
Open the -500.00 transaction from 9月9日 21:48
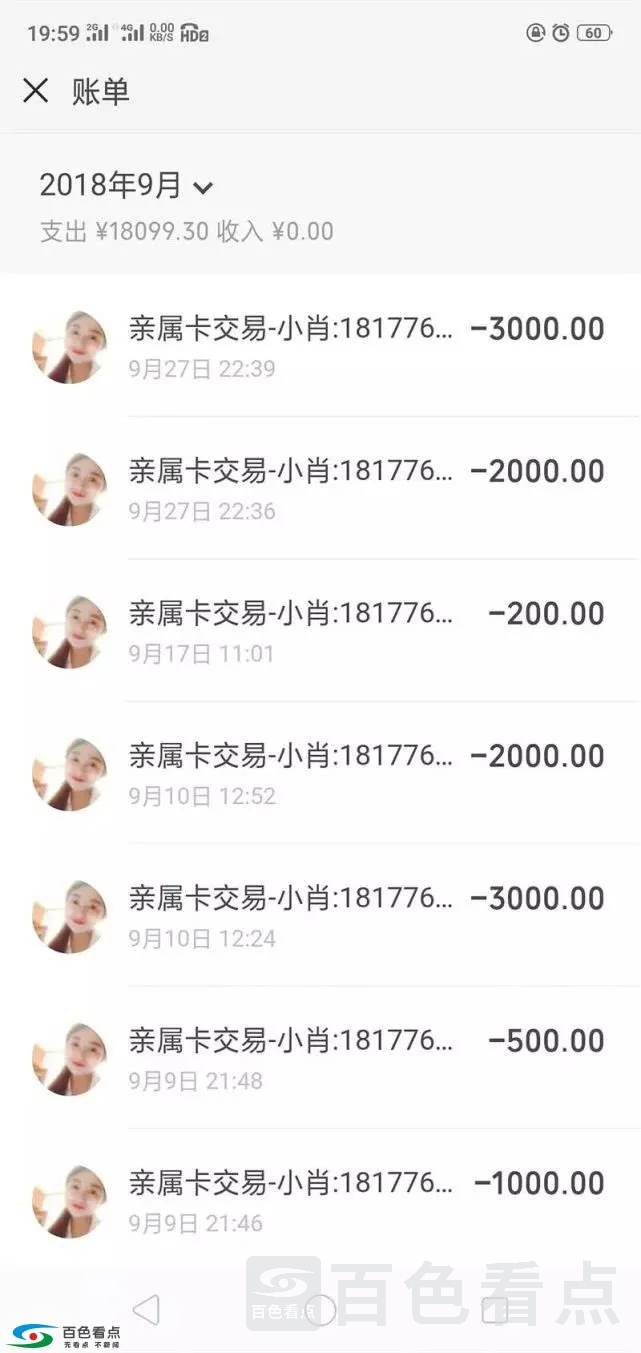point(320,1058)
